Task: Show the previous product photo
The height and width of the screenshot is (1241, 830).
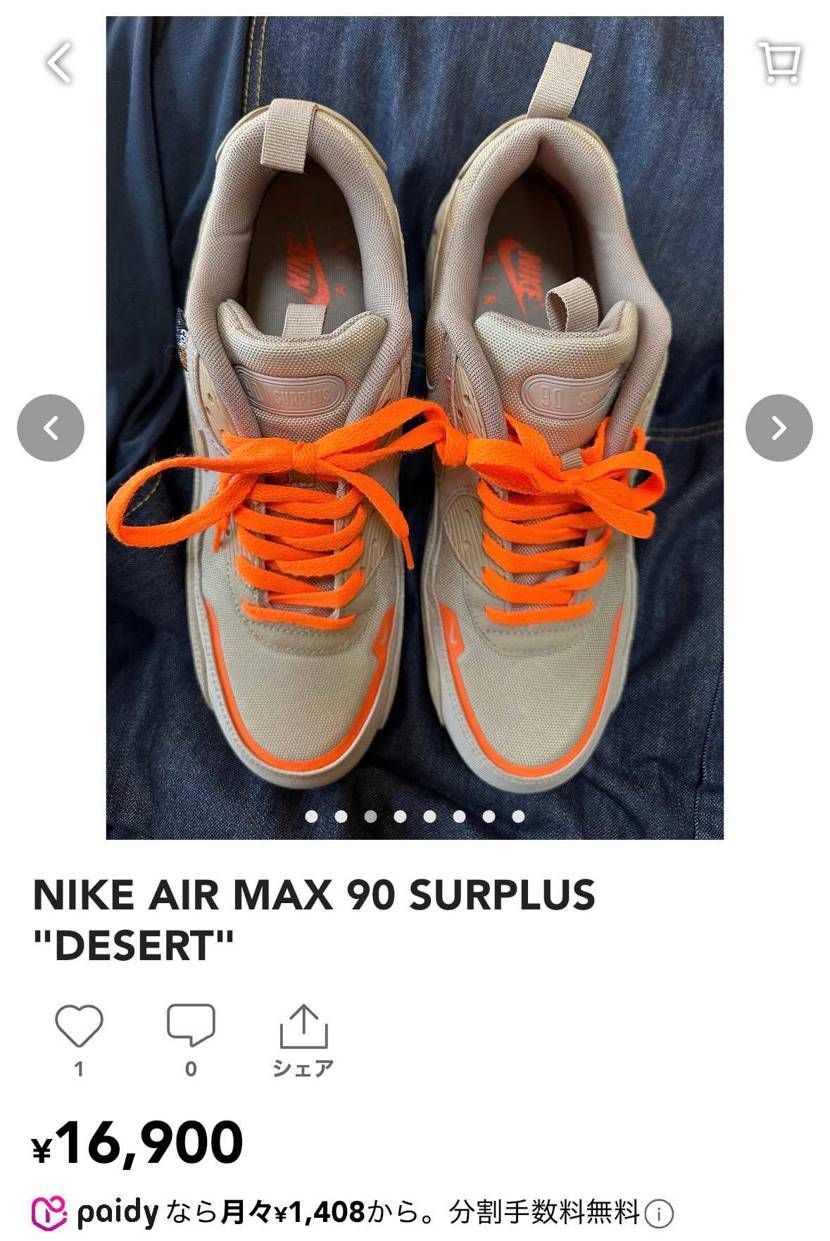Action: (x=51, y=428)
